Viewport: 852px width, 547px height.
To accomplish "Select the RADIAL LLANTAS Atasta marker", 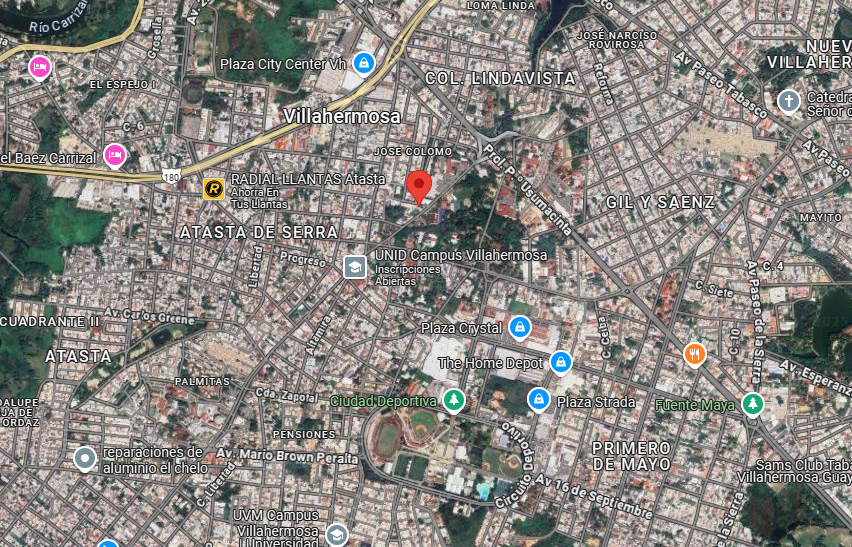I will (x=214, y=189).
